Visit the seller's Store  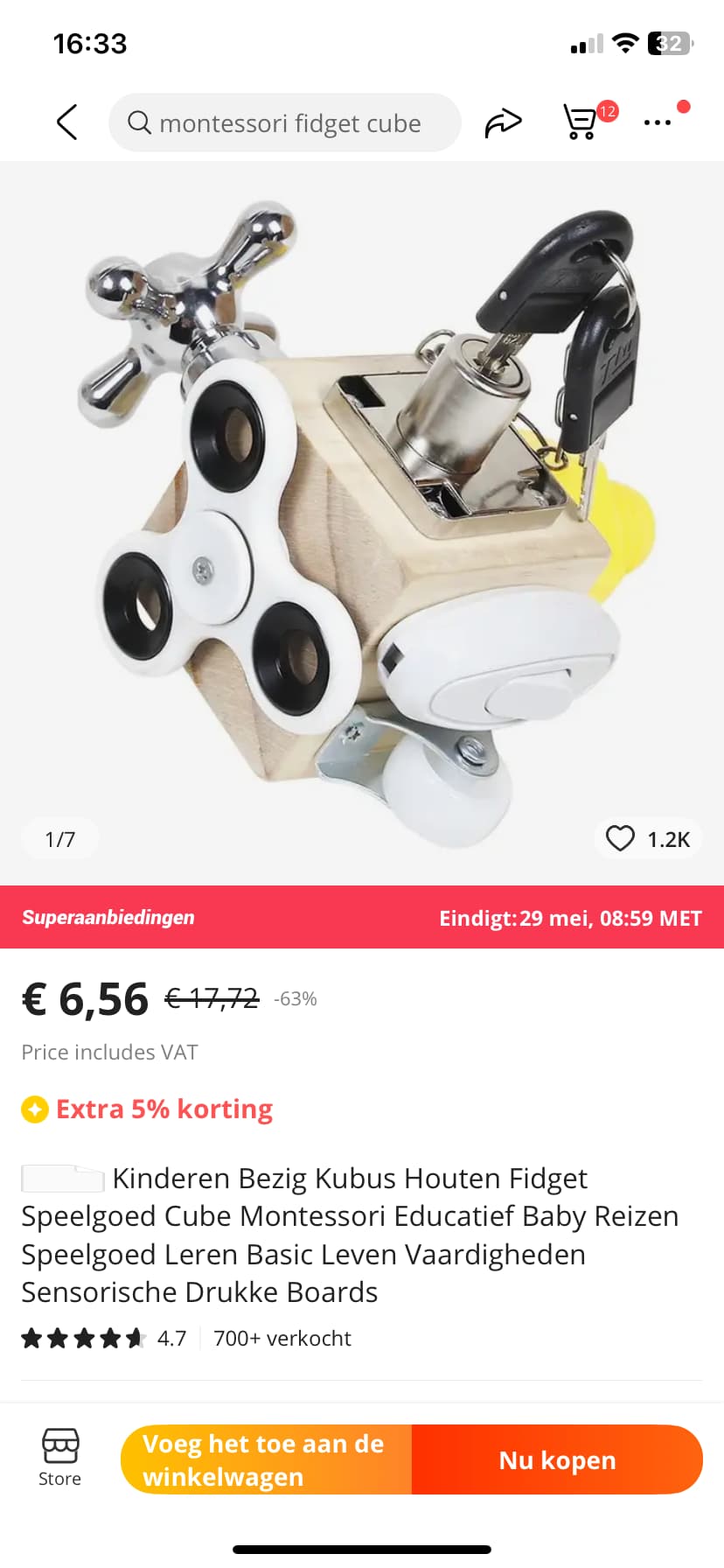tap(60, 1458)
